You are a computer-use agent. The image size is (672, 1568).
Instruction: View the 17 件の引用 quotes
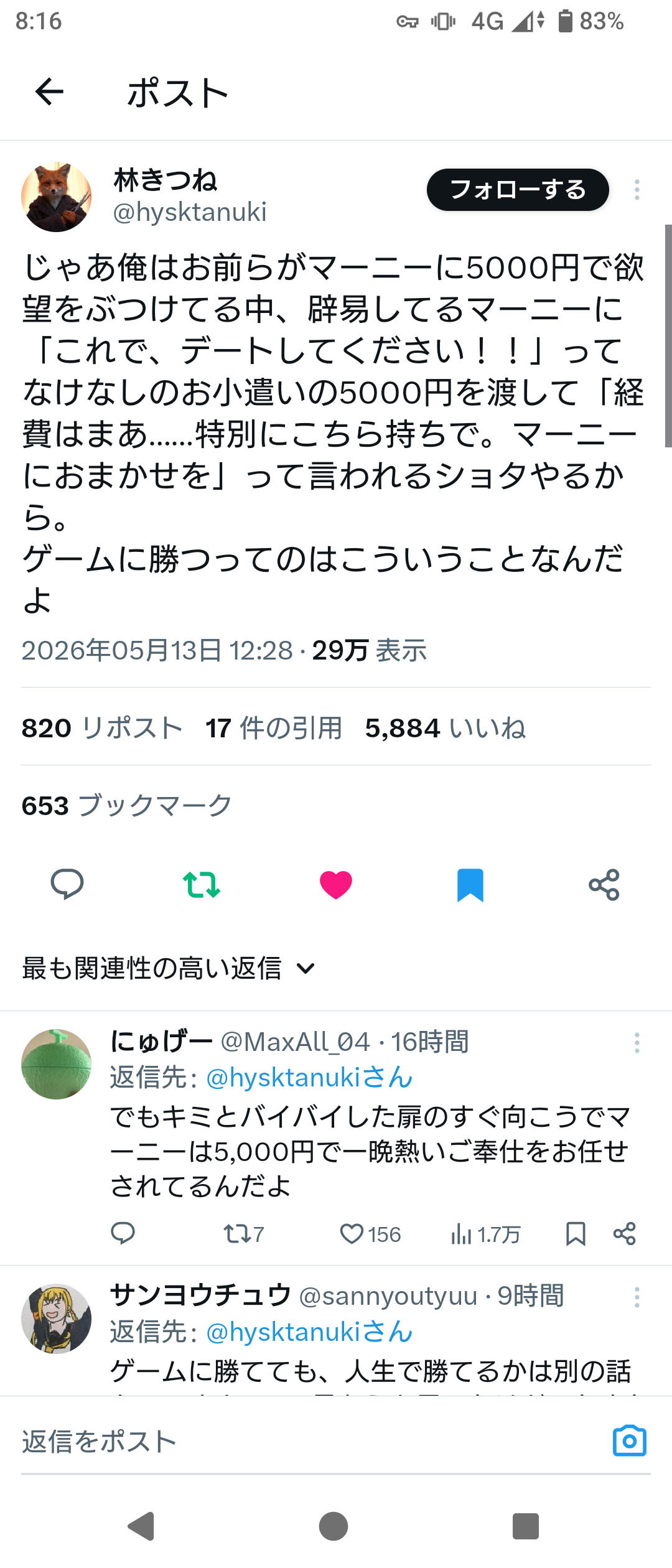[274, 728]
